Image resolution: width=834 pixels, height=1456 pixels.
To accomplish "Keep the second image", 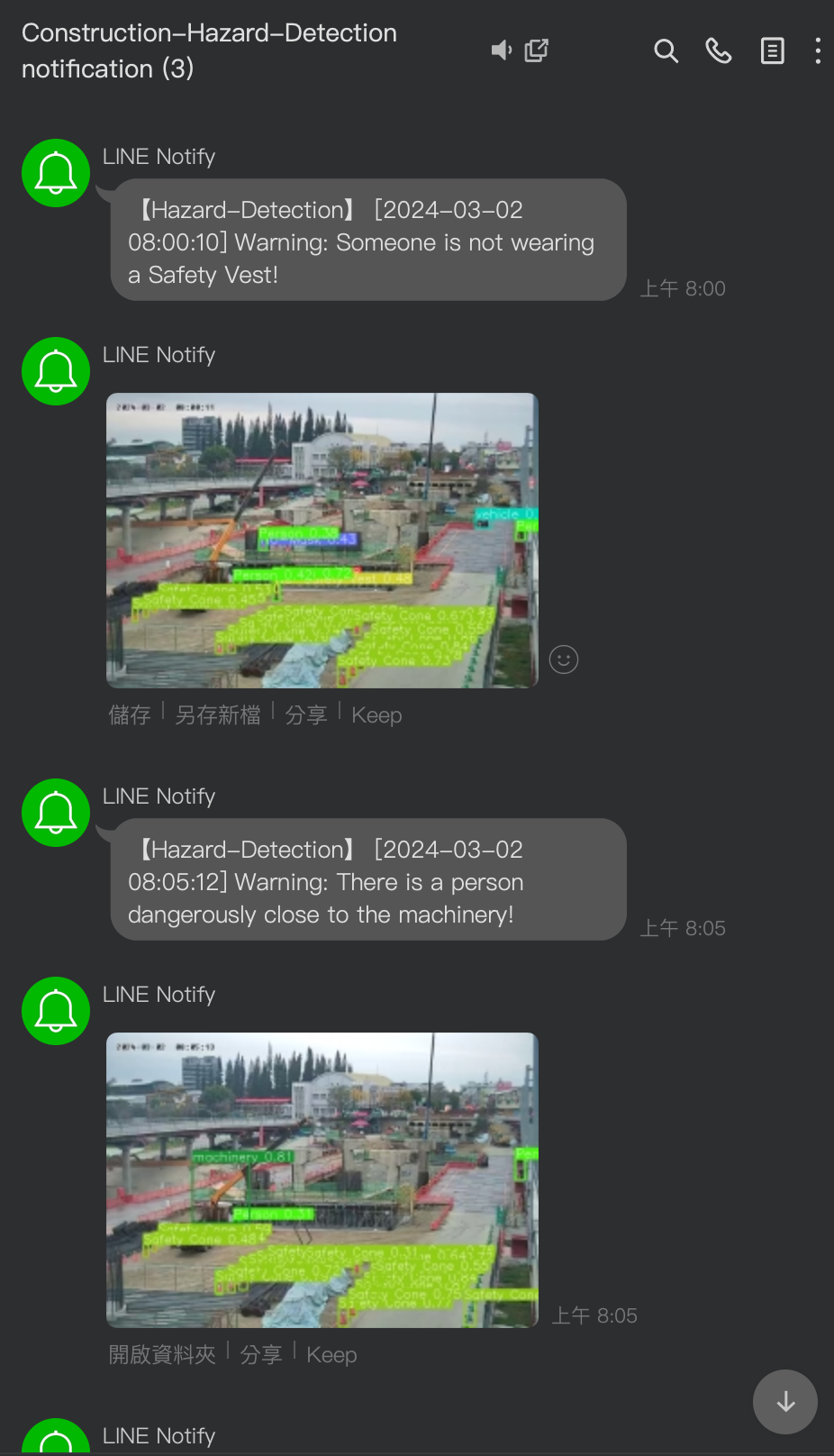I will [x=331, y=1355].
